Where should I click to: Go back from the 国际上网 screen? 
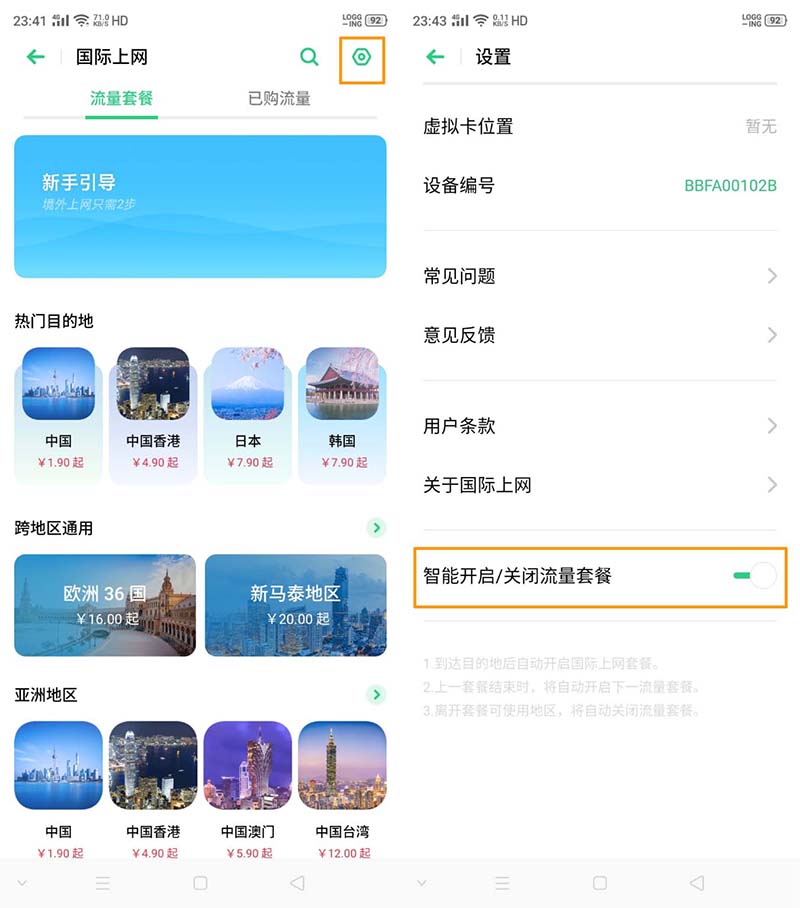click(x=36, y=57)
